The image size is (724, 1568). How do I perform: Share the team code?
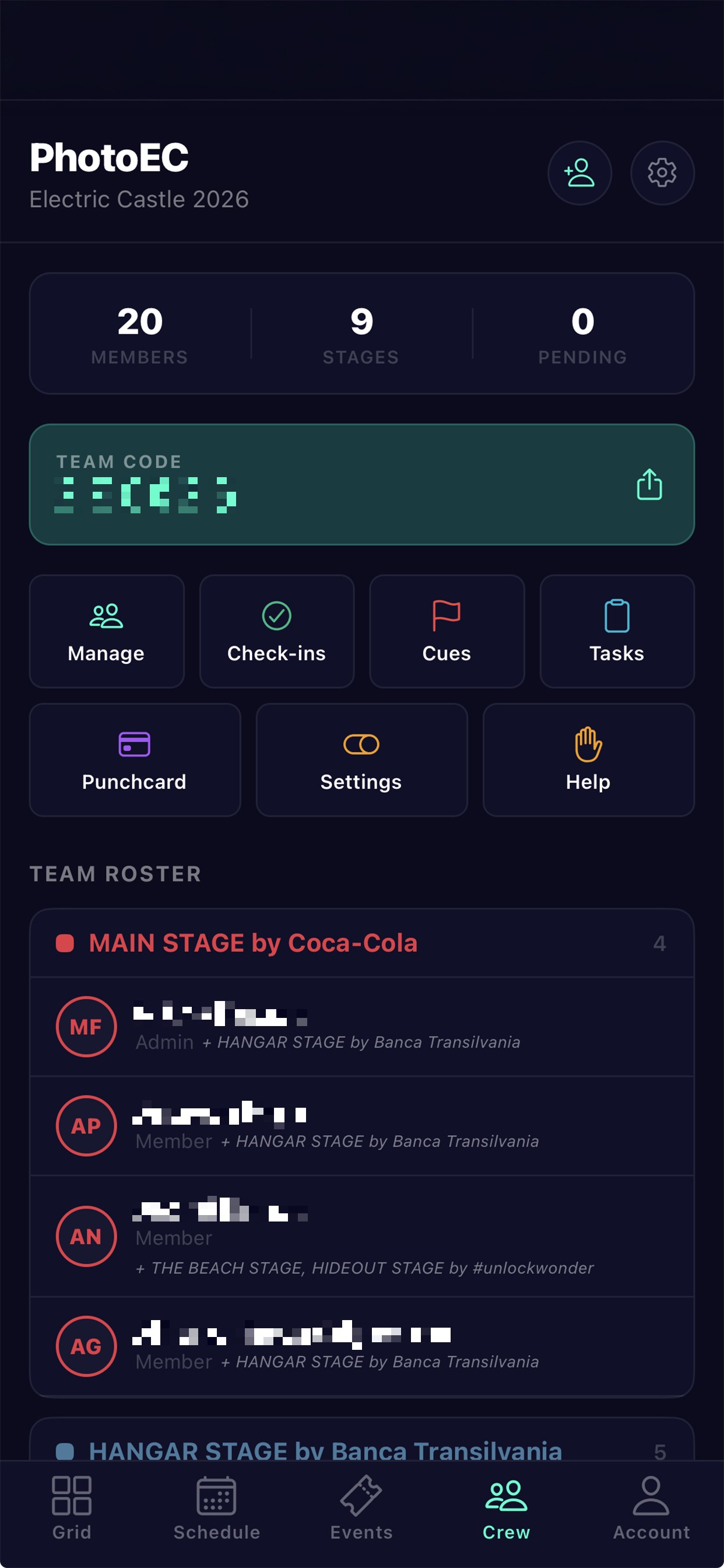649,485
